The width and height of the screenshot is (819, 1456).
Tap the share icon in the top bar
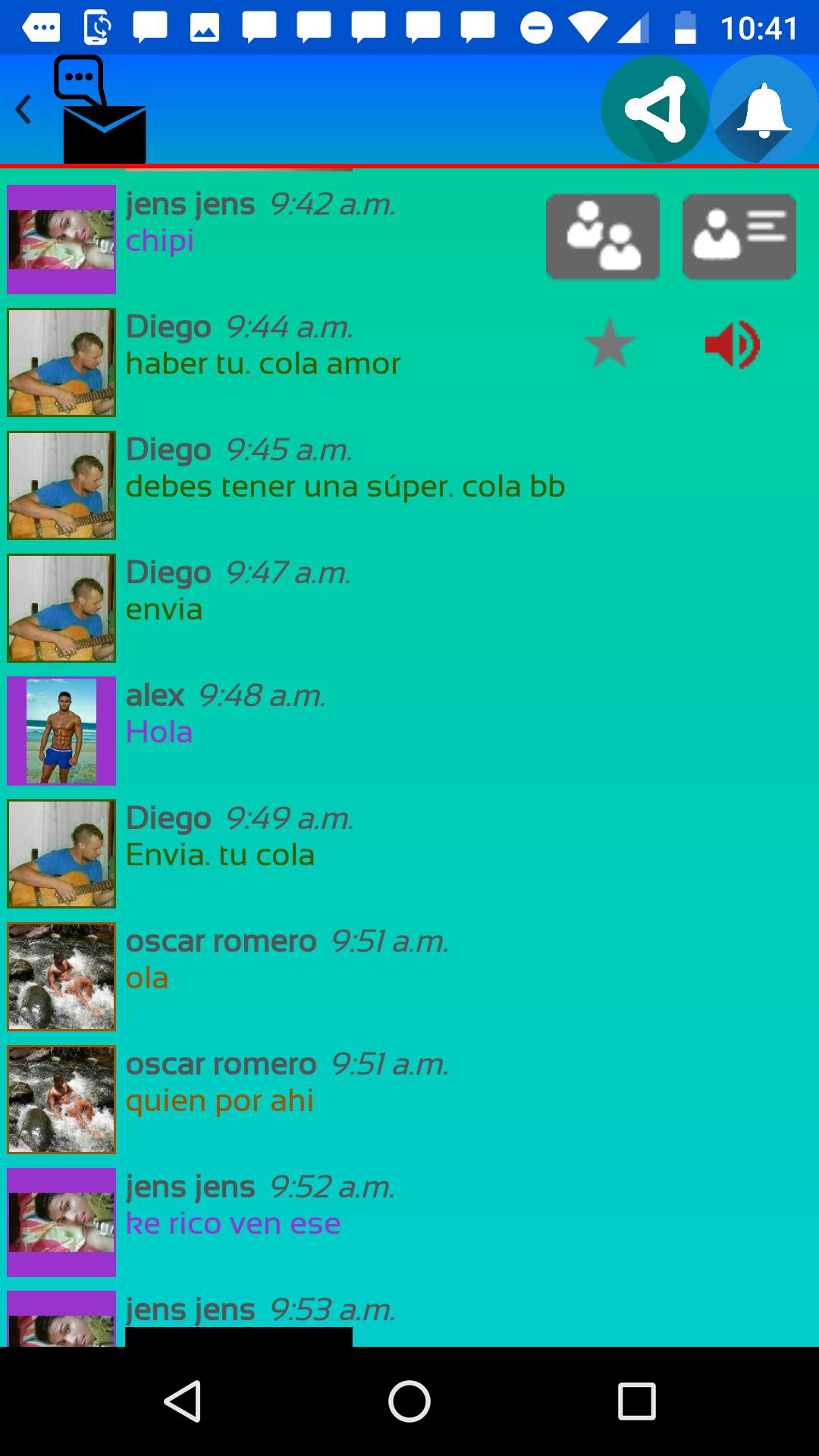point(655,109)
